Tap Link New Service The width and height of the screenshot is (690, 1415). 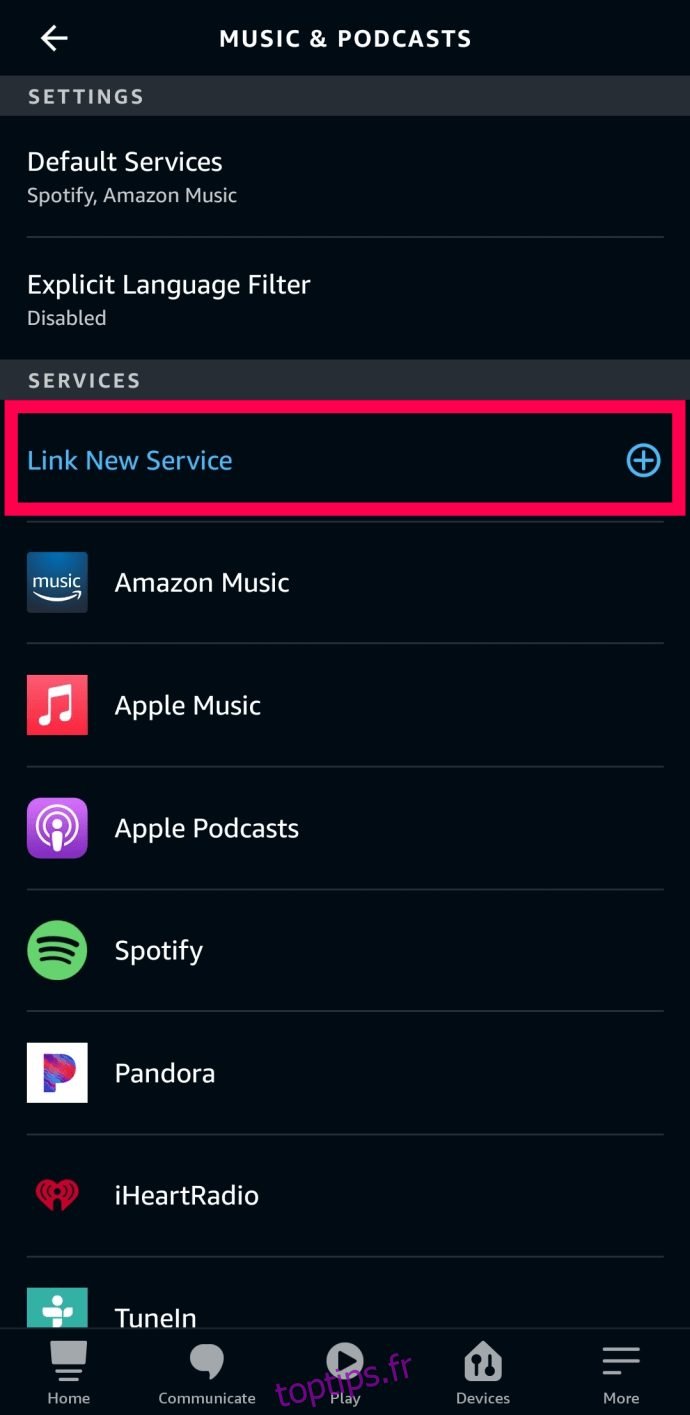tap(345, 460)
